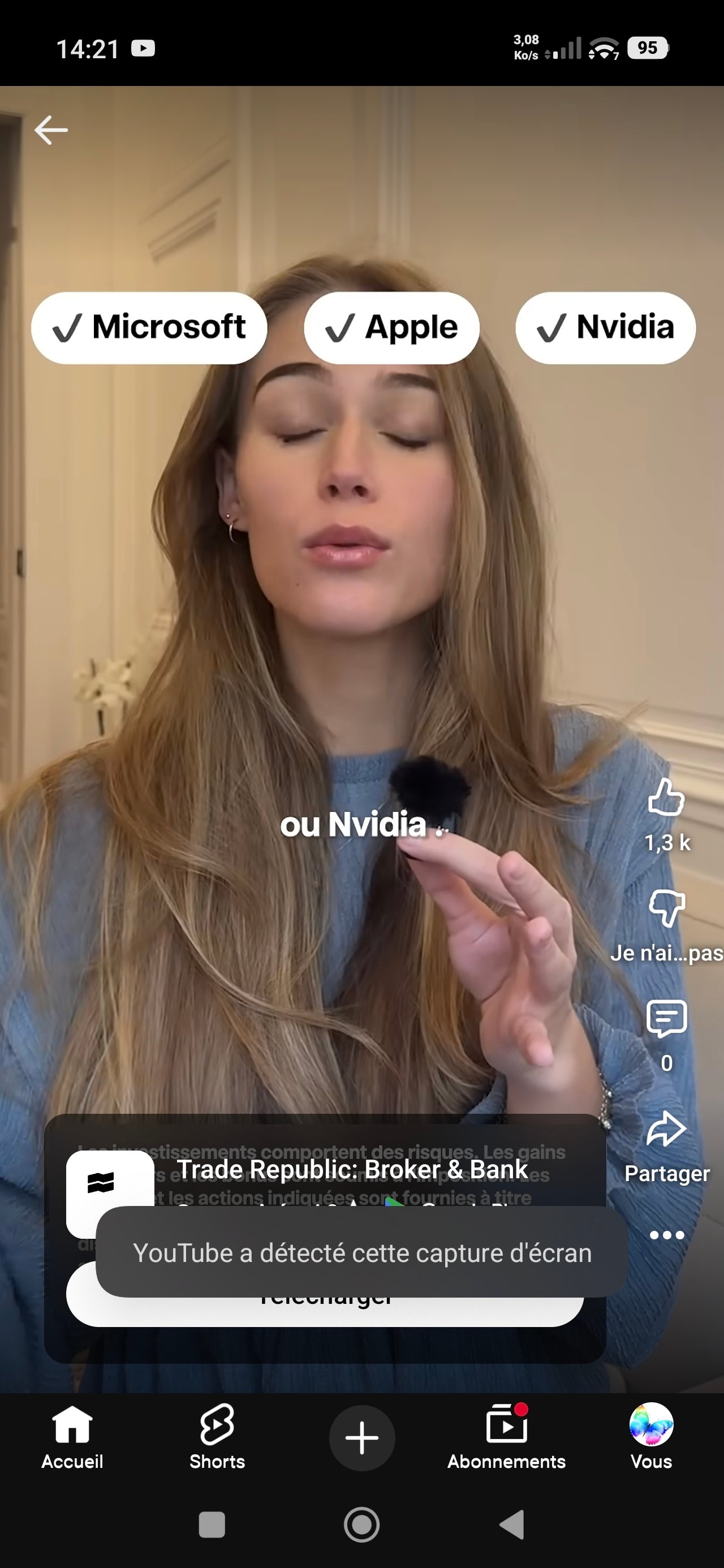
Task: Tap the system home button
Action: point(361,1525)
